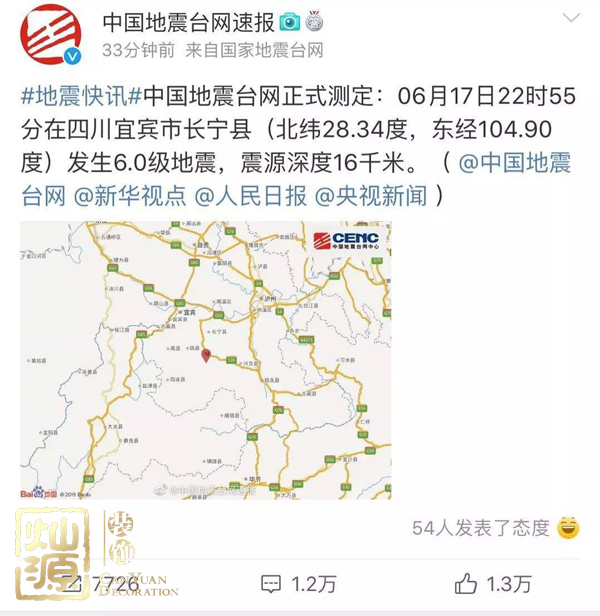Open @人民日报 profile link
Image resolution: width=600 pixels, height=616 pixels.
[x=250, y=195]
